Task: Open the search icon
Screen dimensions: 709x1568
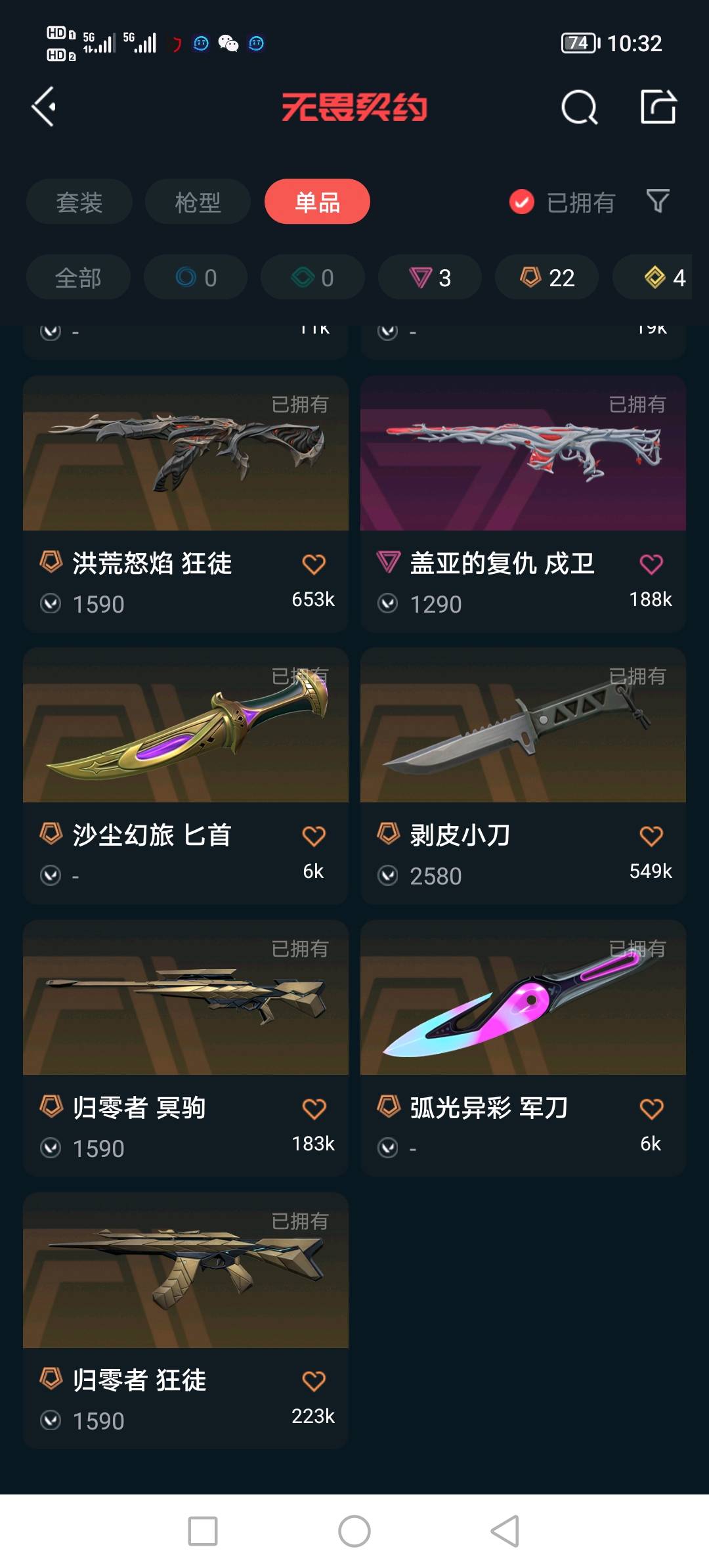Action: point(579,106)
